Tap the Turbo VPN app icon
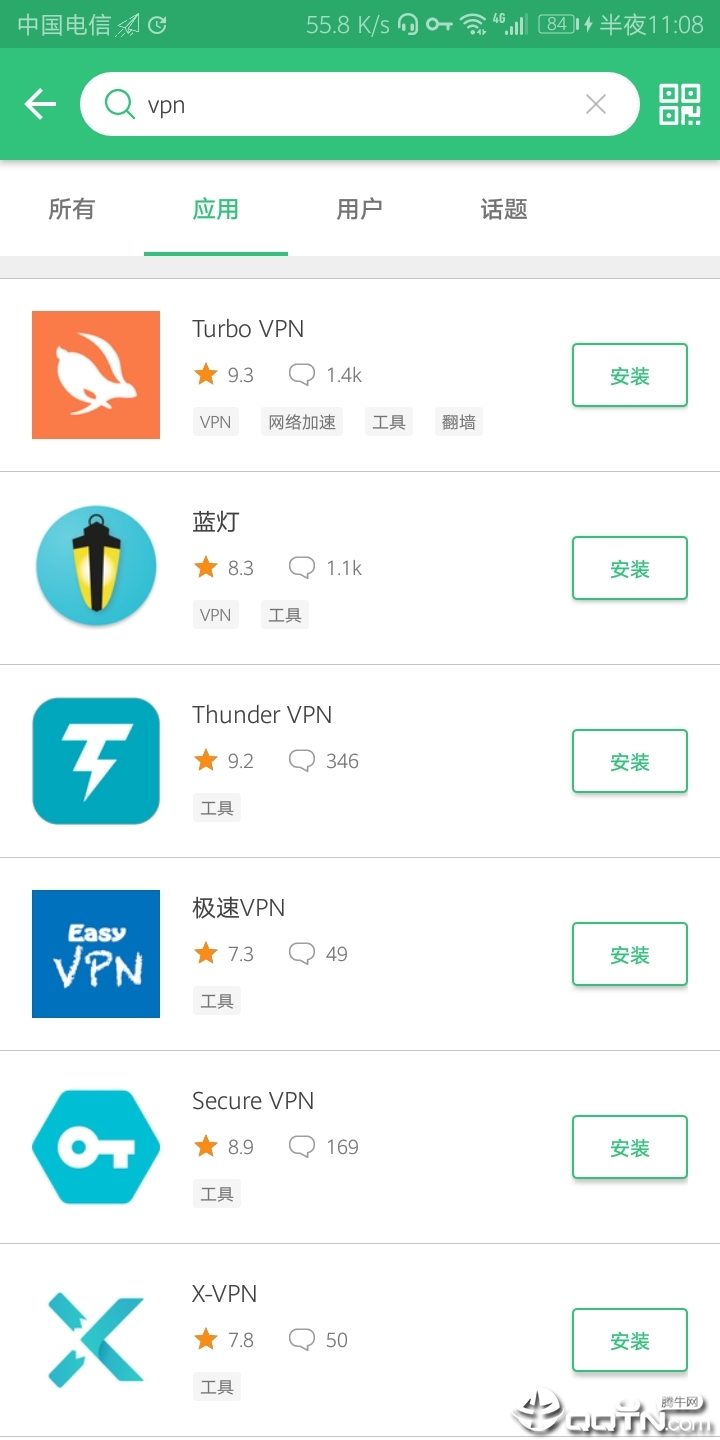The height and width of the screenshot is (1440, 720). point(95,375)
